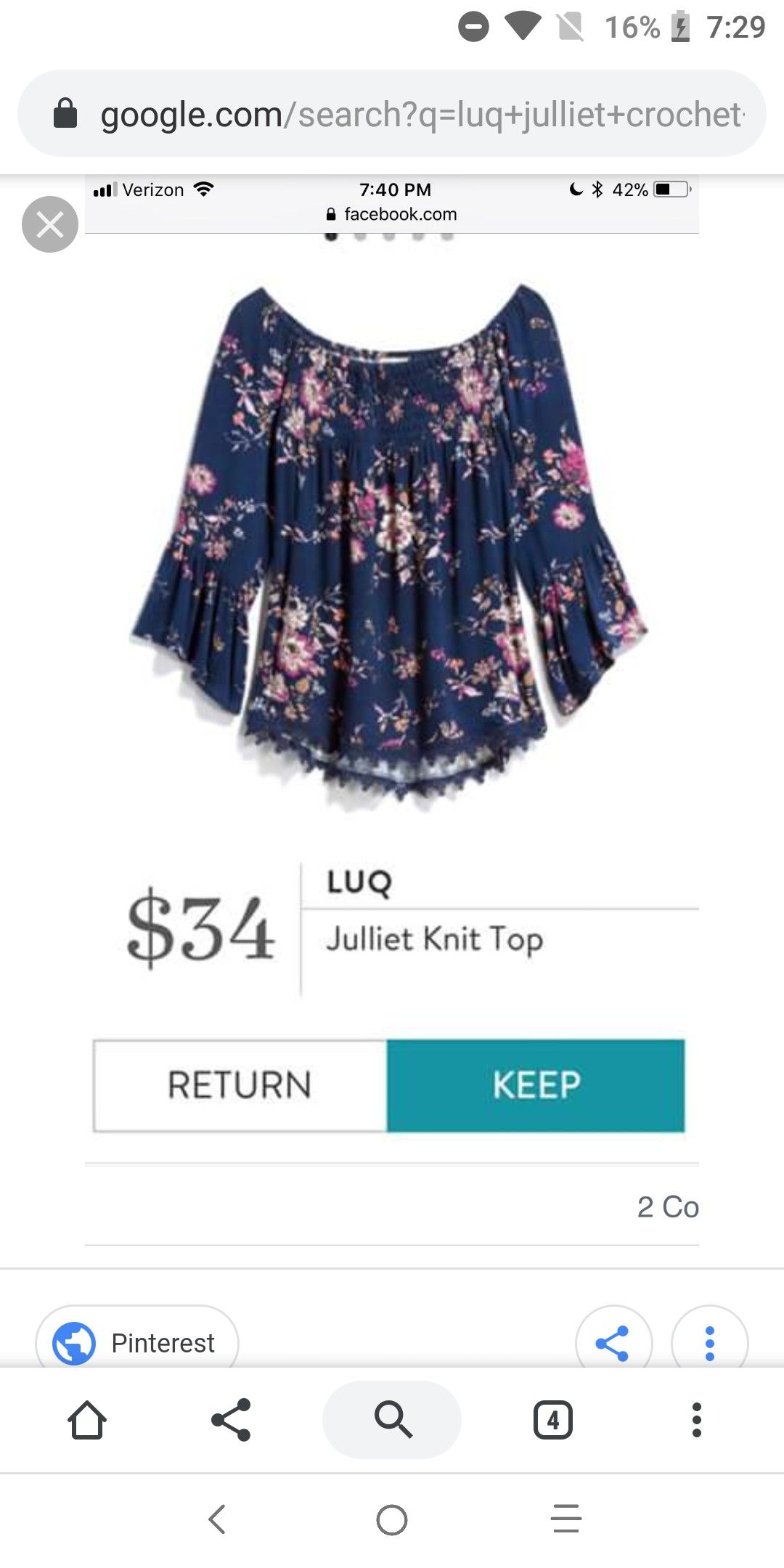Open the image result options menu
This screenshot has width=784, height=1568.
[x=709, y=1343]
